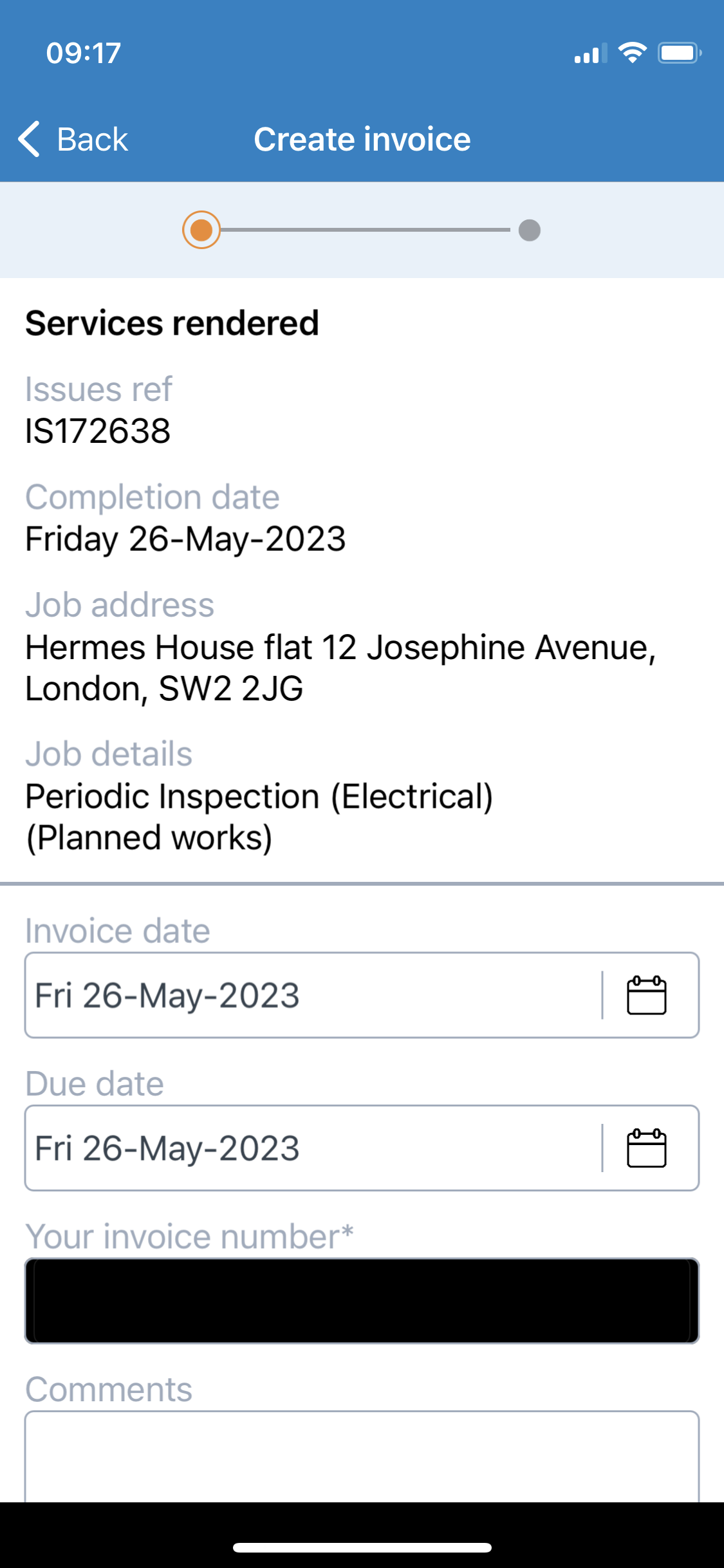Tap the Create invoice screen title

coord(362,139)
